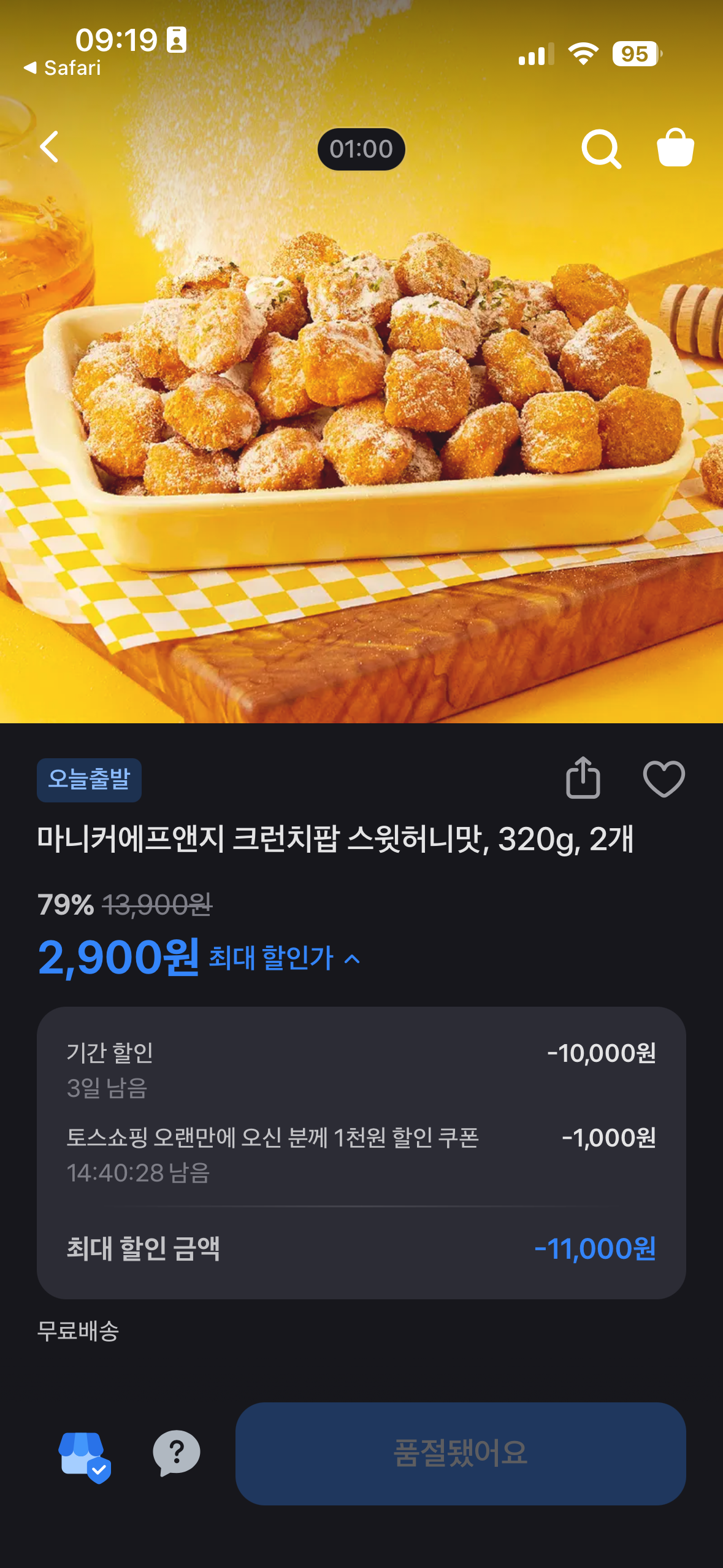
Task: Open the question mark inquiry chat
Action: click(x=176, y=1453)
